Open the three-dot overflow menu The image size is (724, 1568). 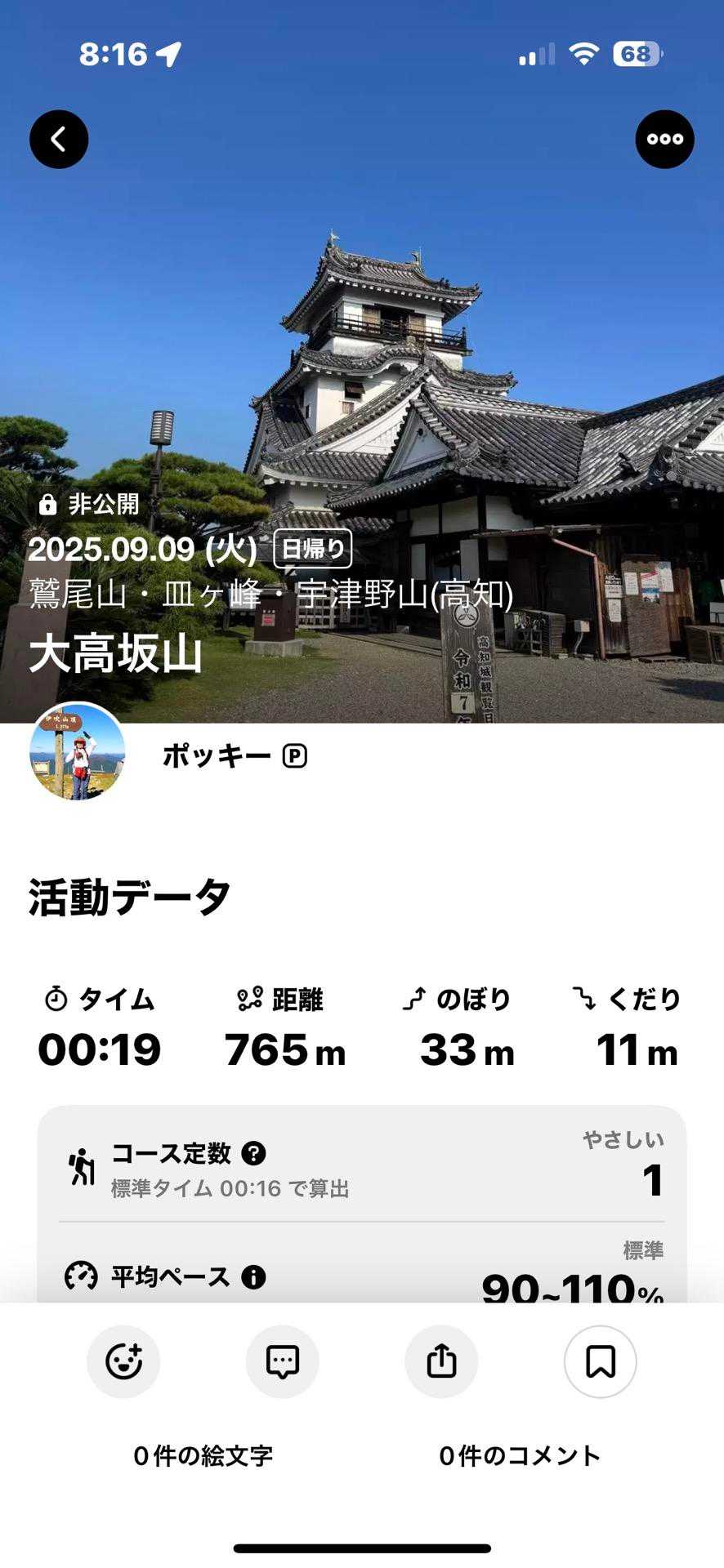[x=664, y=140]
